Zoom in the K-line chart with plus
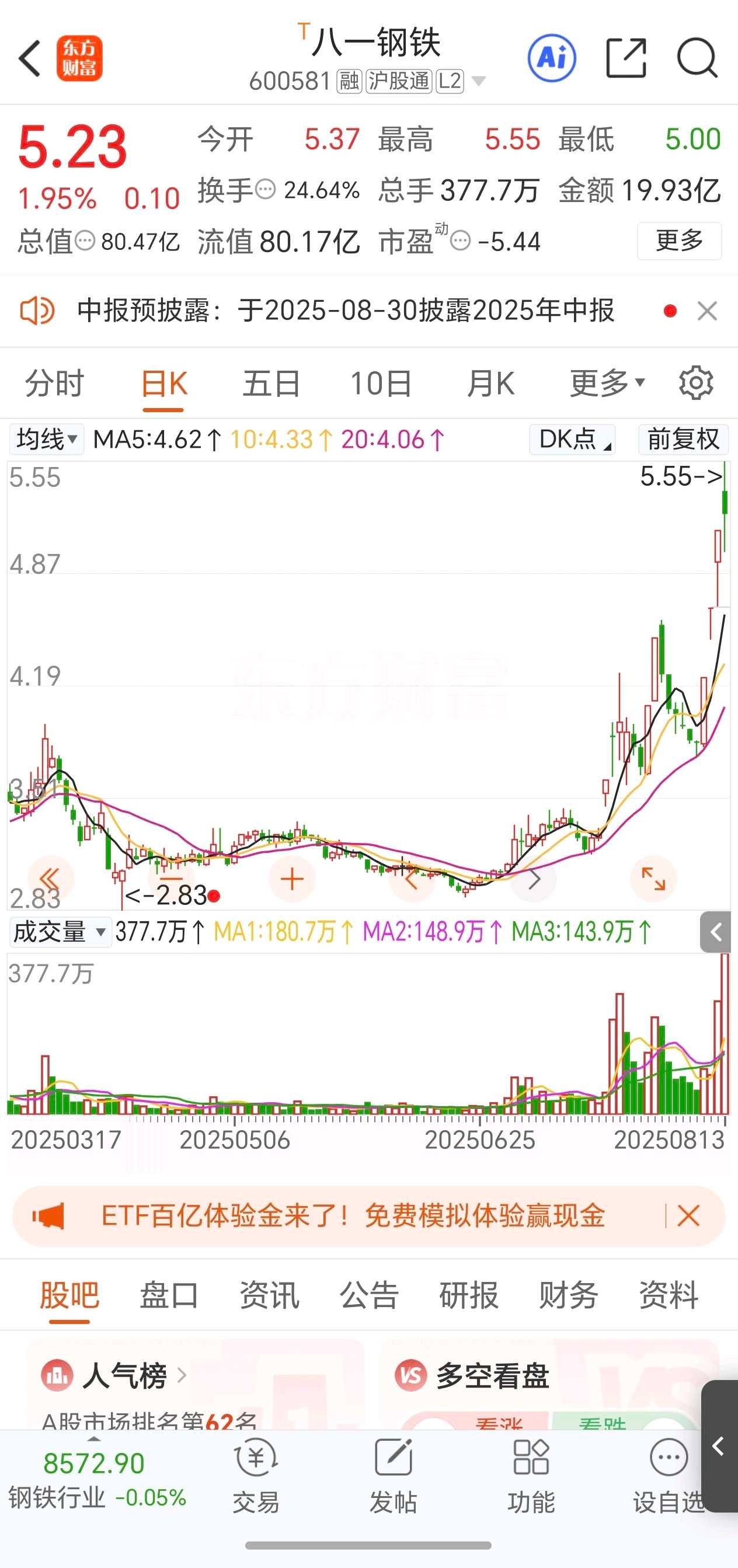738x1568 pixels. point(293,879)
